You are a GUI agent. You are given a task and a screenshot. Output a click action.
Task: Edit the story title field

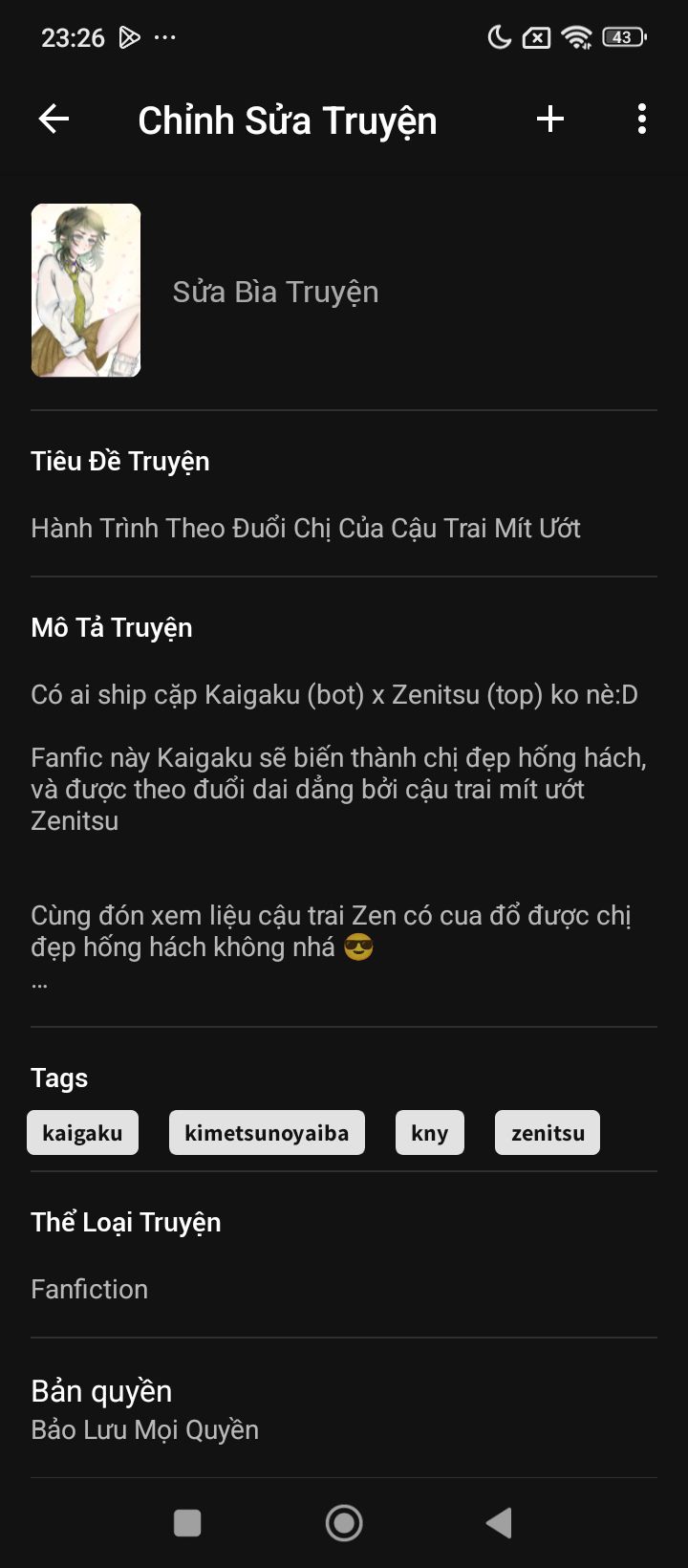306,528
